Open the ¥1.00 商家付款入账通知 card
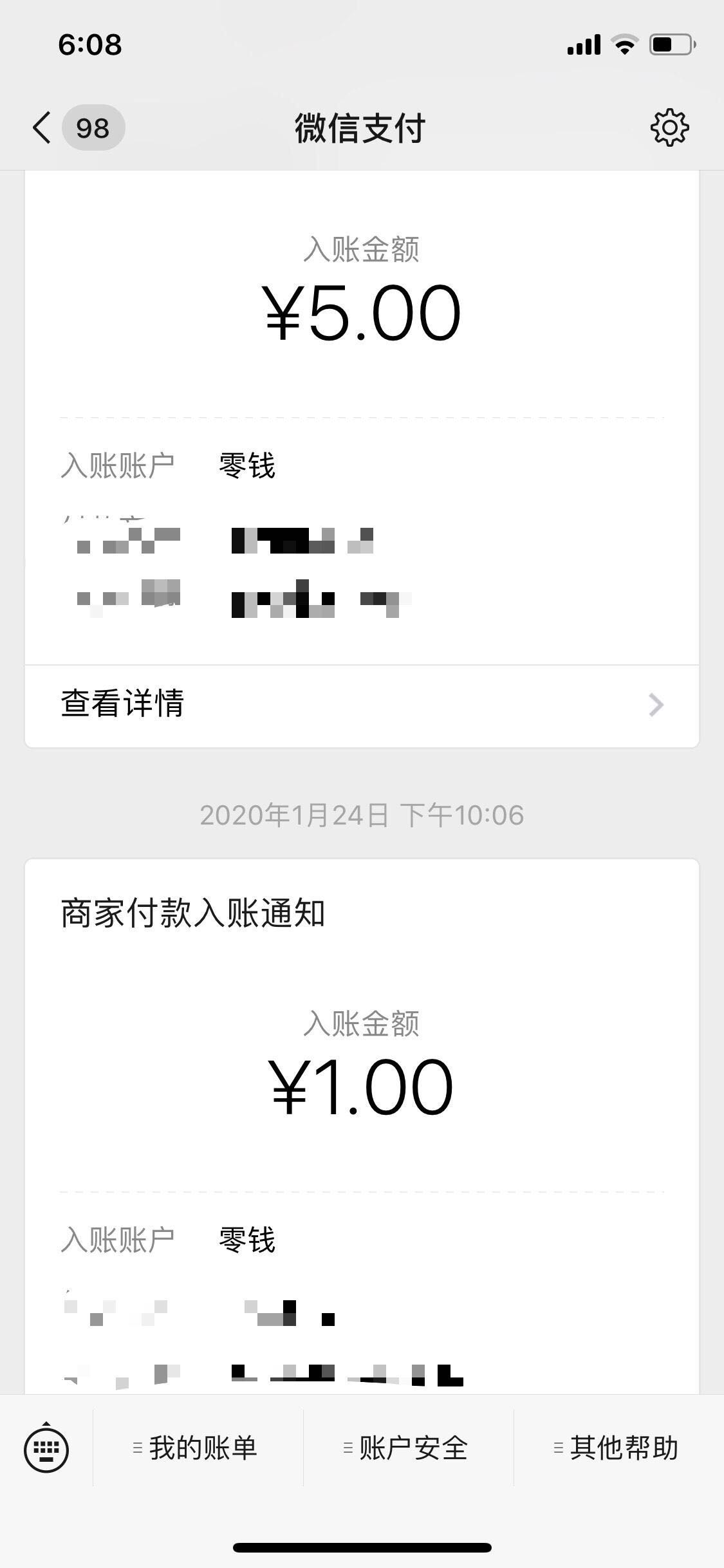Screen dimensions: 724x1568 [362, 1126]
